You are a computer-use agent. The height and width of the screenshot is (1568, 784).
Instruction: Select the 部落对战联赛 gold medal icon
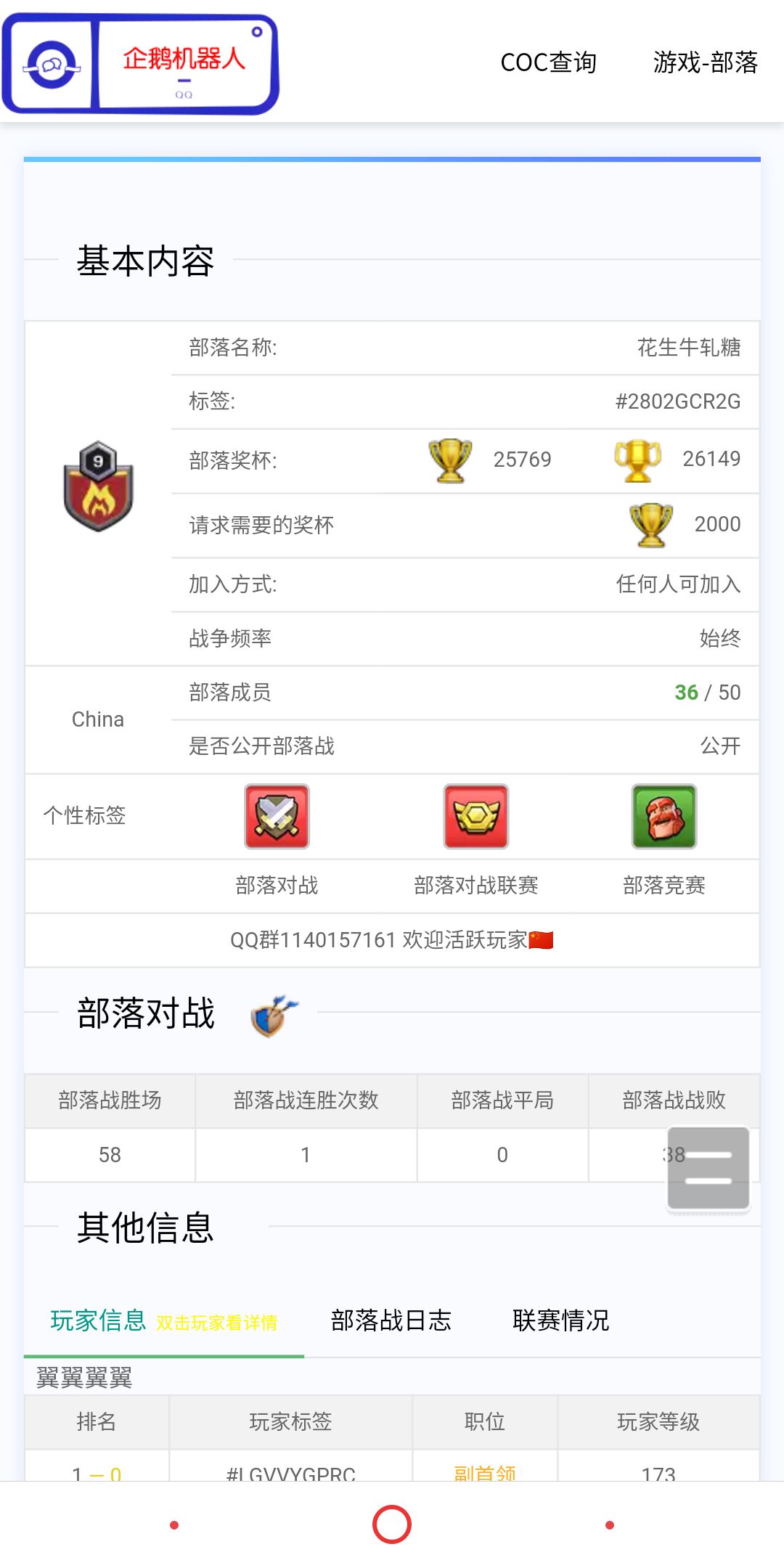(x=475, y=816)
